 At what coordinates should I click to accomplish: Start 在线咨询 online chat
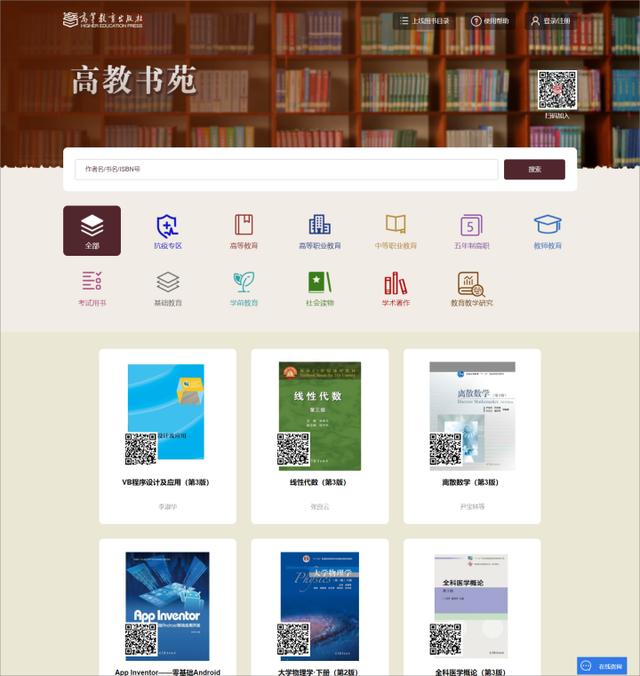[602, 665]
